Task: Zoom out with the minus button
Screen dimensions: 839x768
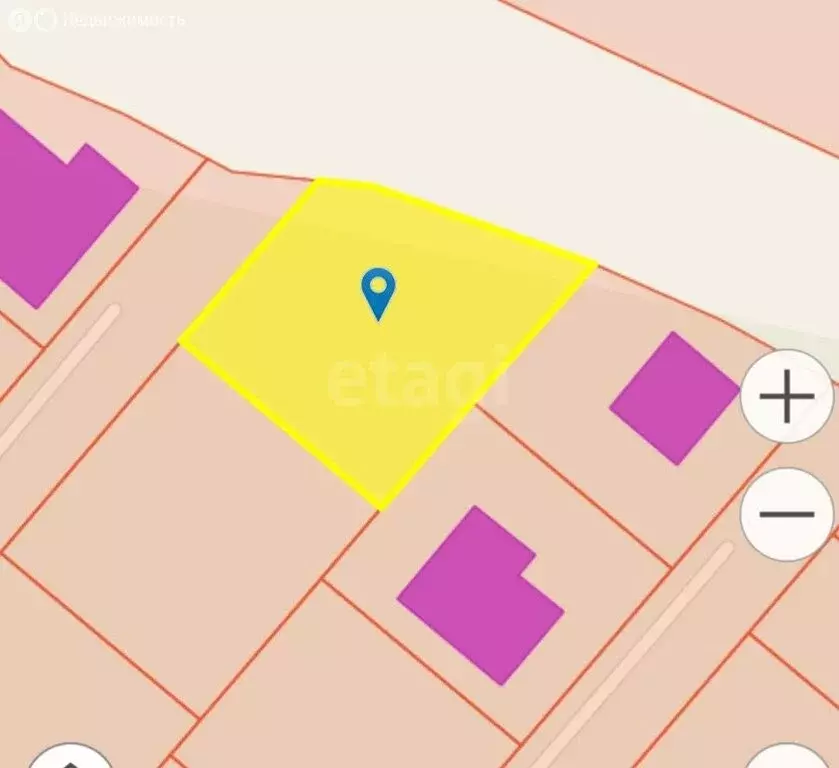Action: pyautogui.click(x=787, y=514)
